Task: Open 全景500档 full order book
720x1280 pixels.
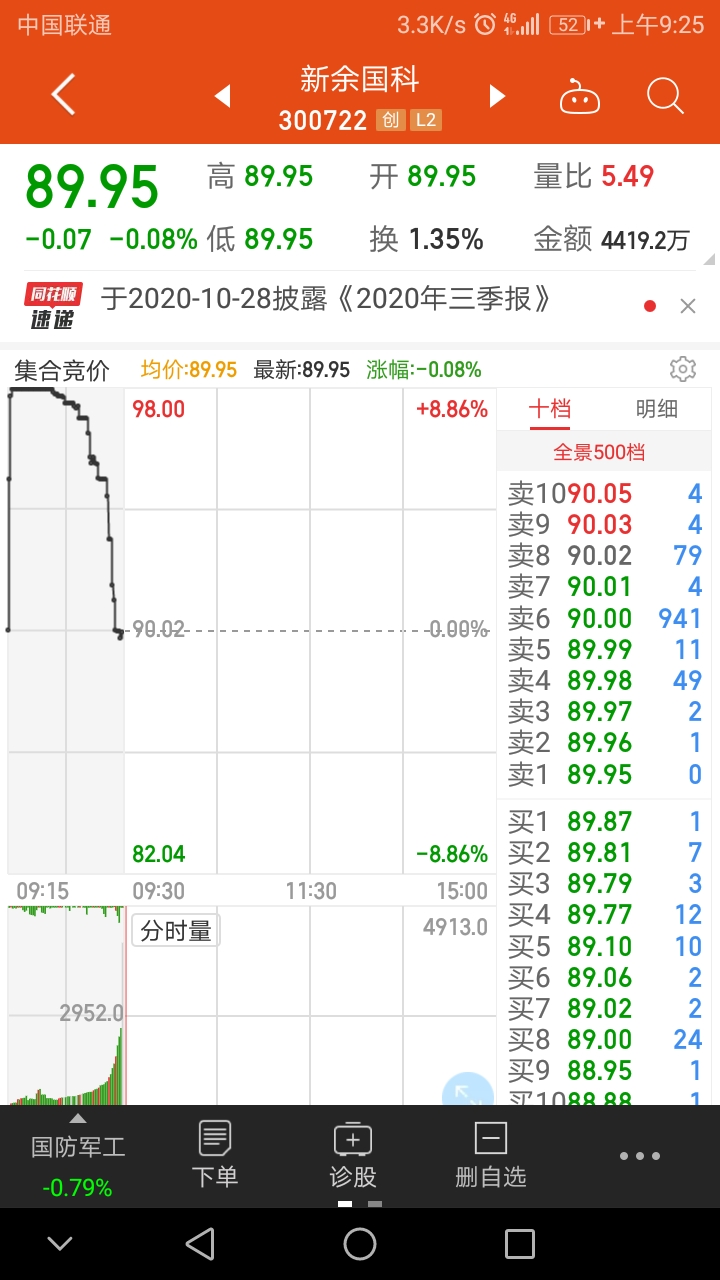Action: pos(600,452)
